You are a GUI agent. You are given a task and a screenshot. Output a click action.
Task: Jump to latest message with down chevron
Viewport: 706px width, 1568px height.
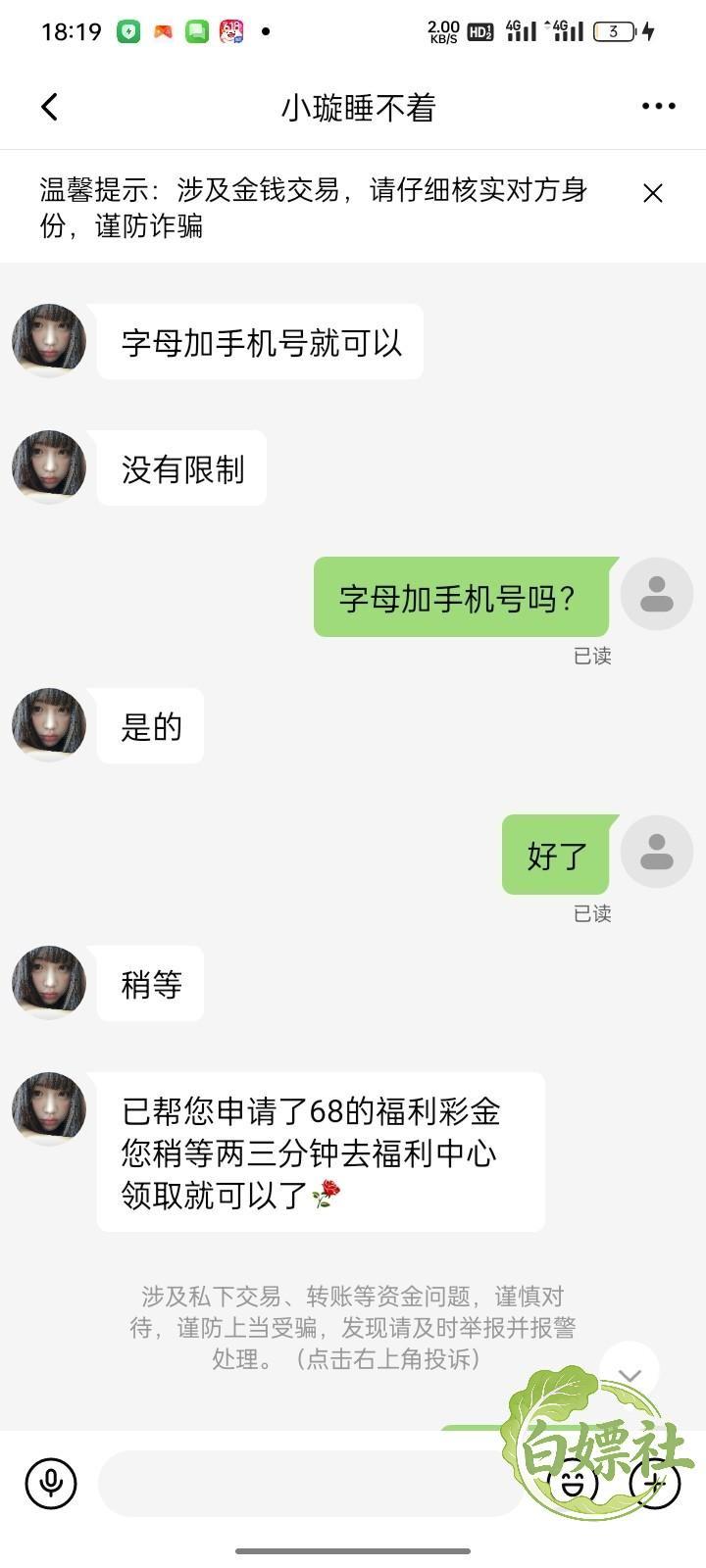coord(630,1375)
